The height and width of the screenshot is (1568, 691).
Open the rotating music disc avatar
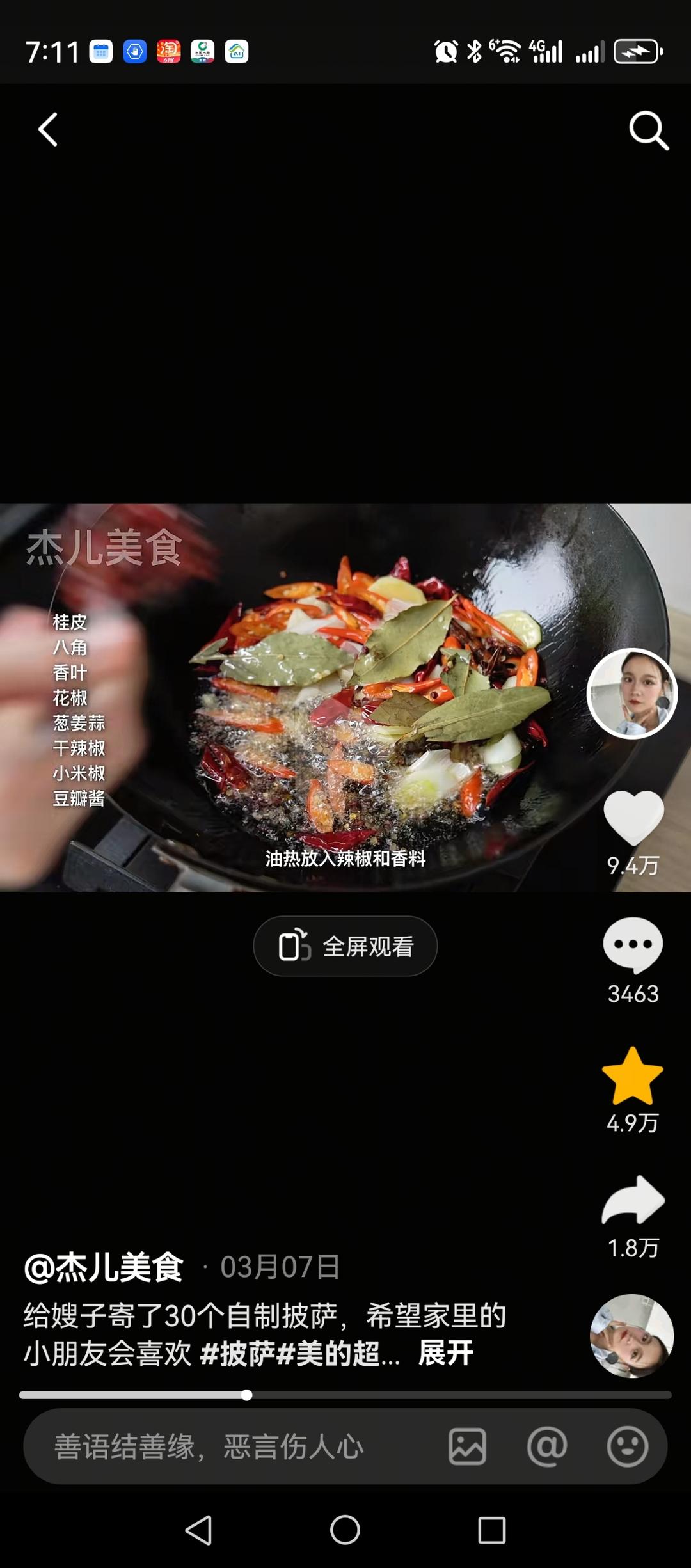point(631,1336)
